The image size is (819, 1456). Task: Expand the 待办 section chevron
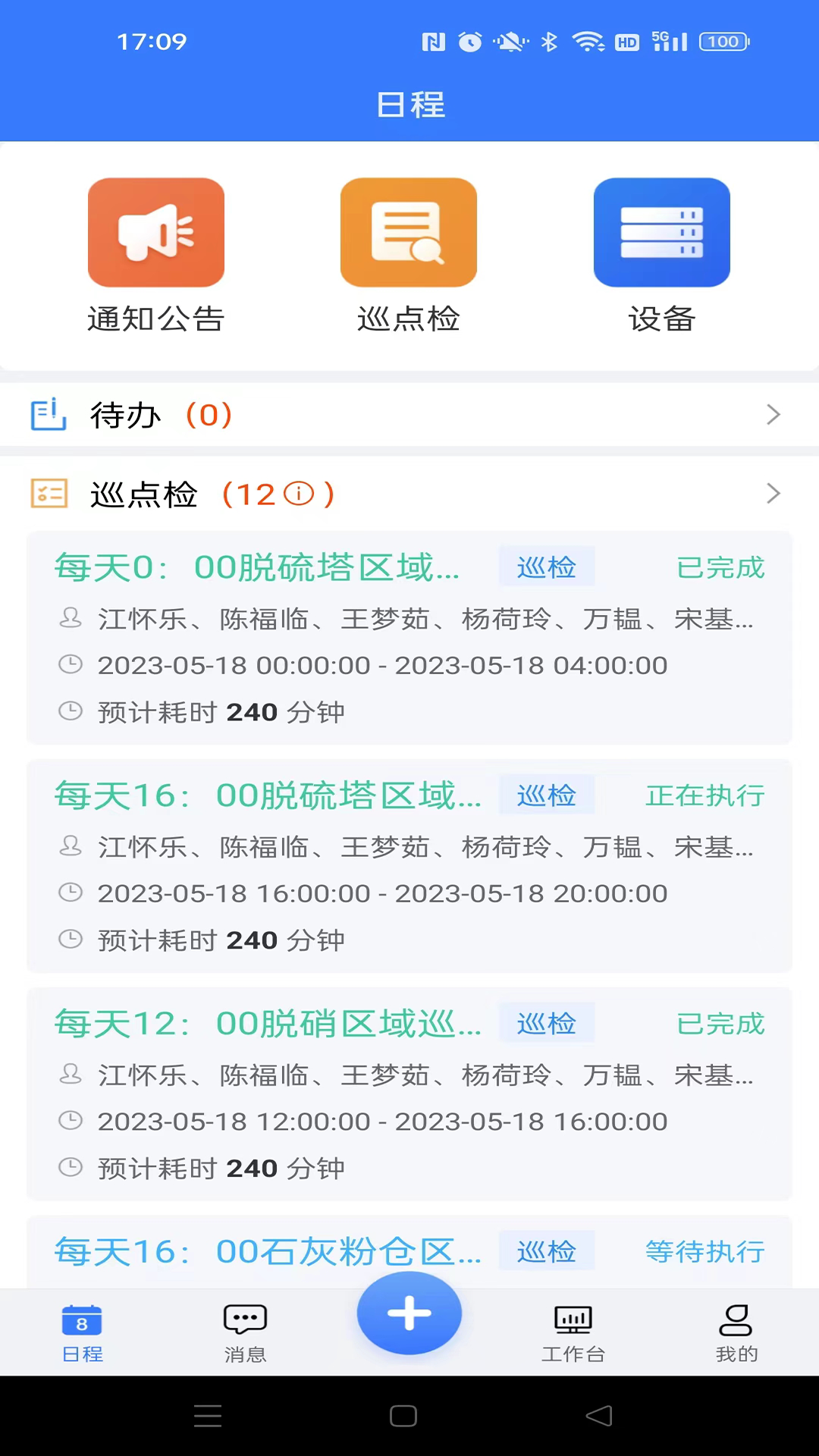(x=773, y=416)
